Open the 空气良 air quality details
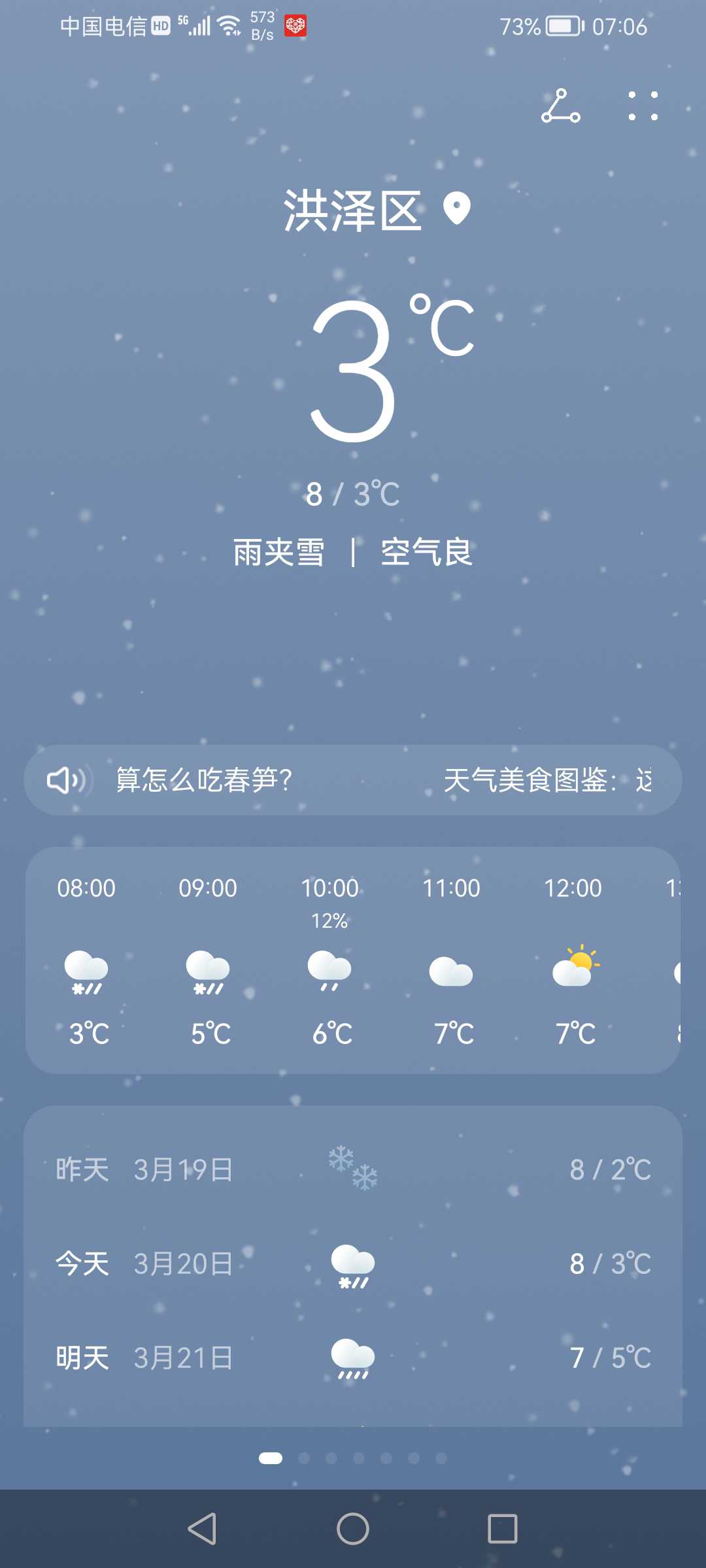706x1568 pixels. (426, 552)
